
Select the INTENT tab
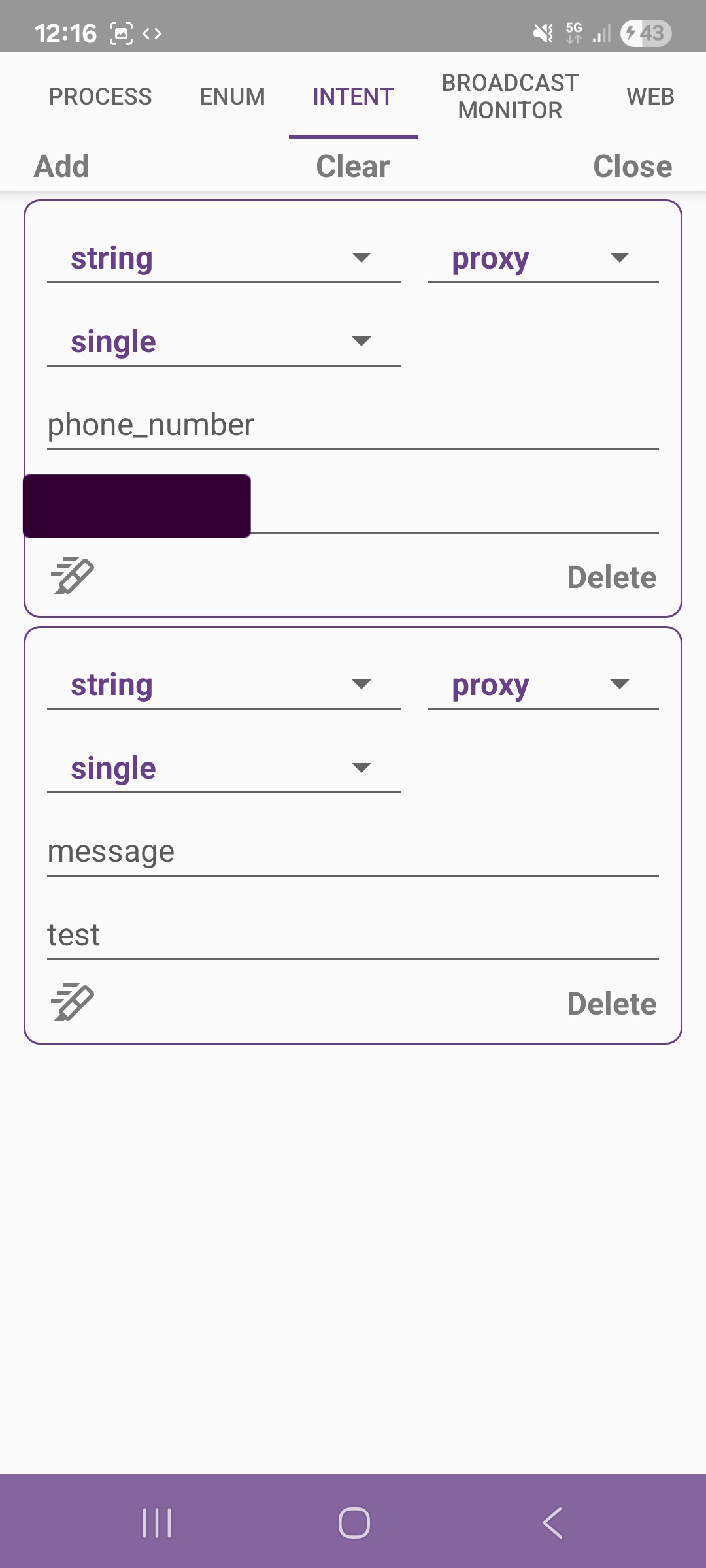353,97
